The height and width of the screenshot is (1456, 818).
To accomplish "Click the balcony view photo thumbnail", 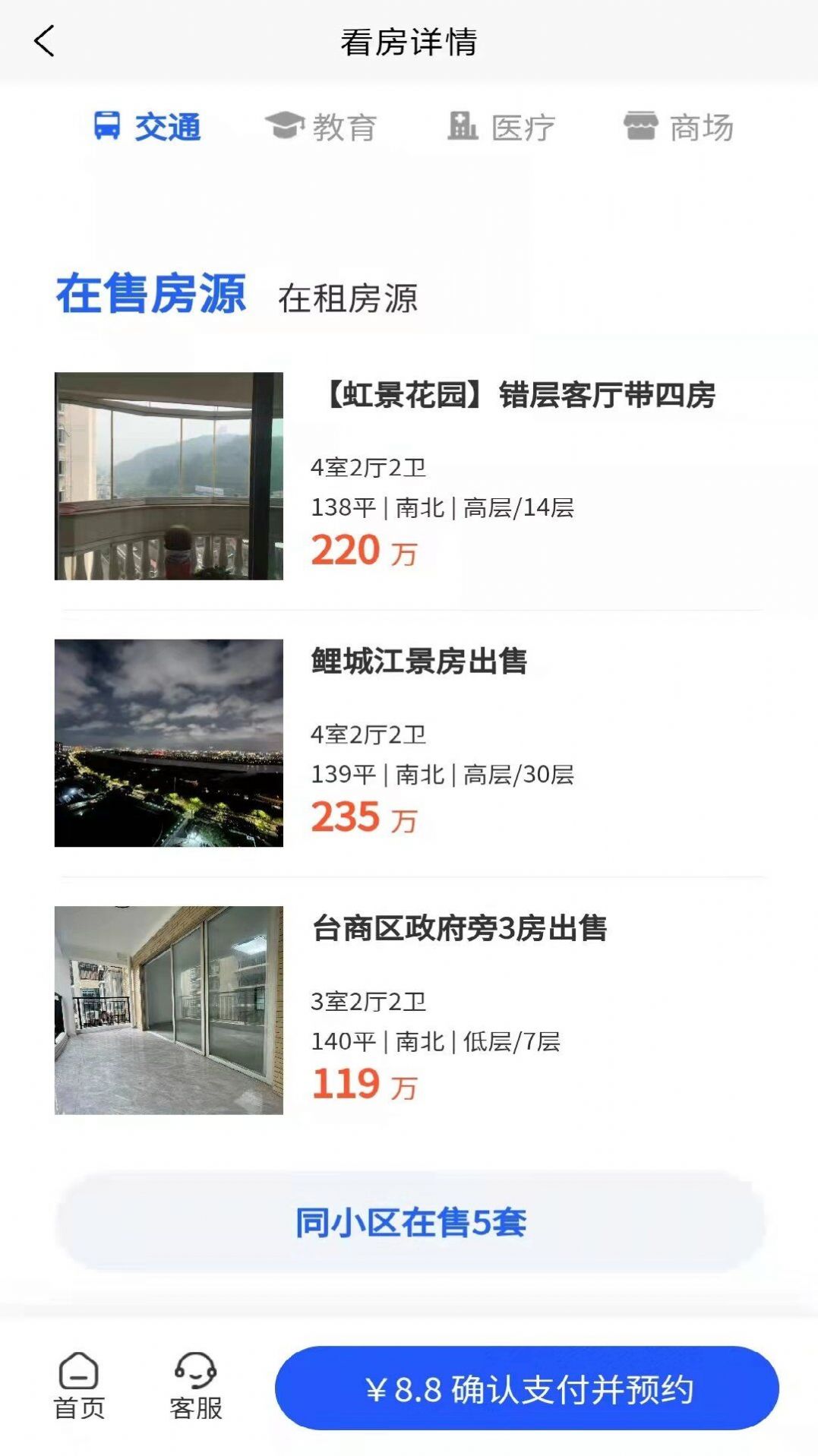I will point(170,477).
